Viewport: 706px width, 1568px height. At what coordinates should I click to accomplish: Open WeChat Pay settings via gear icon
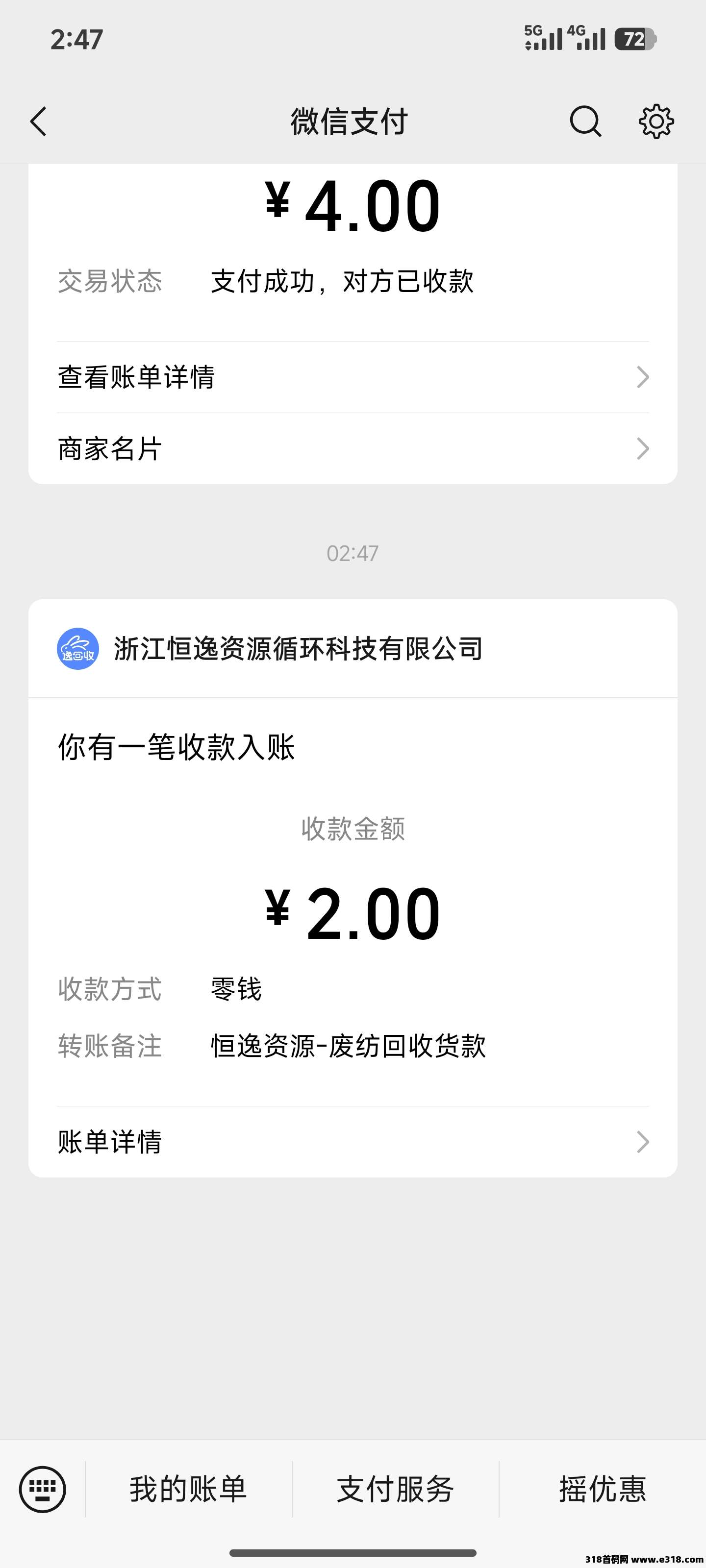tap(656, 121)
